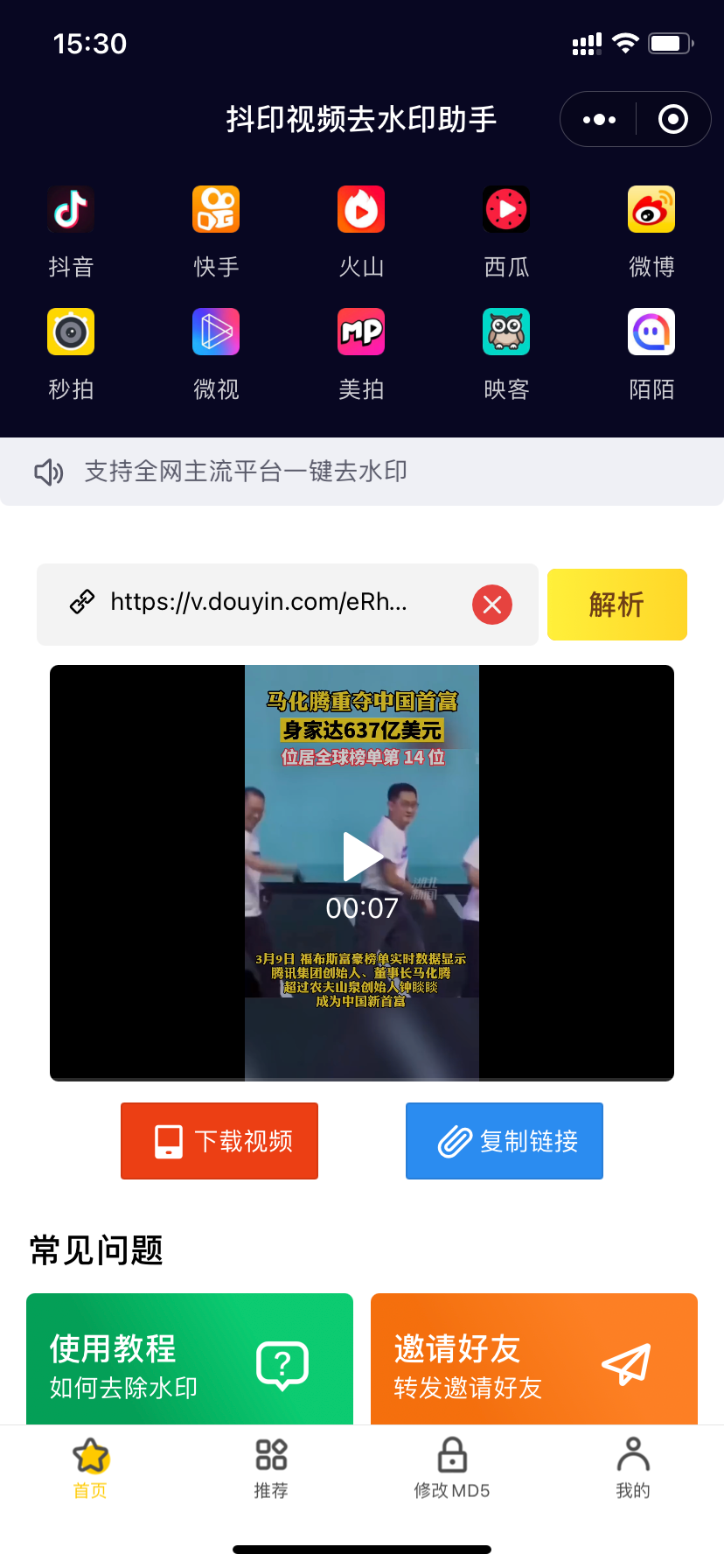Choose the 映客 platform

click(506, 333)
